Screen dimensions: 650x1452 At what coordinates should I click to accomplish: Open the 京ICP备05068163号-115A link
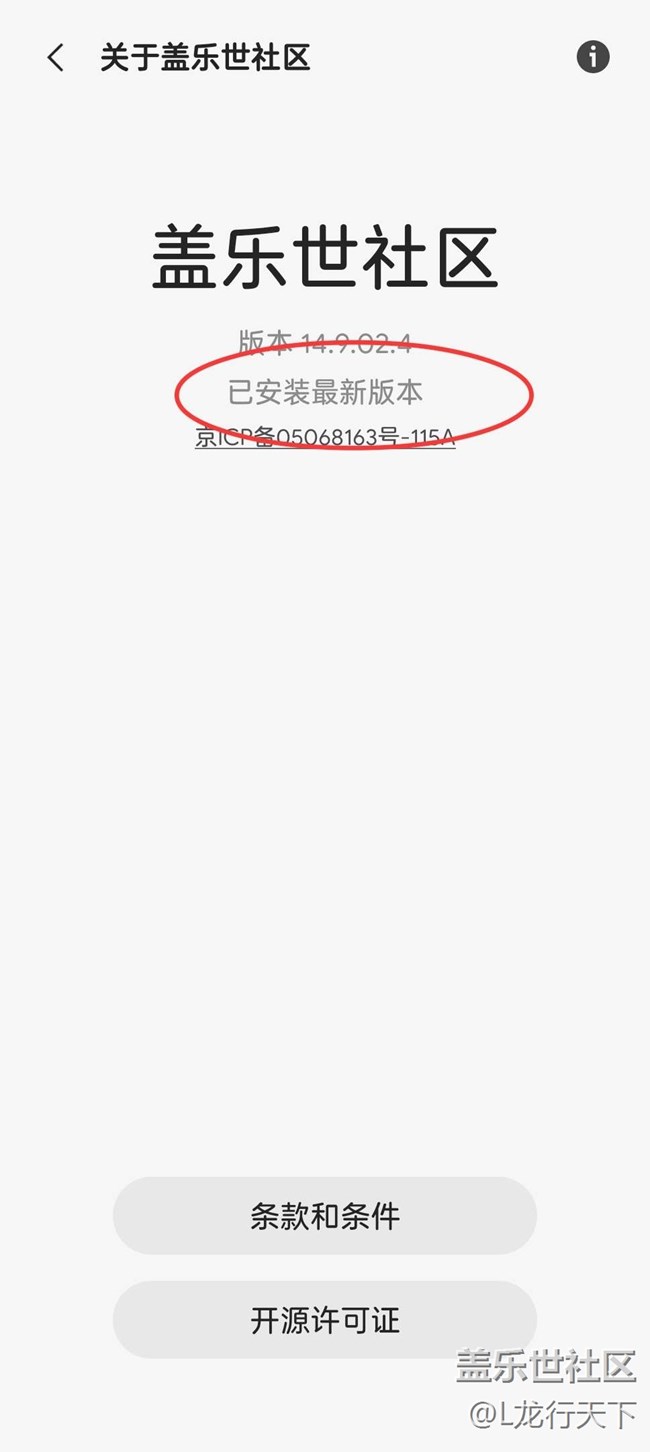[x=325, y=437]
